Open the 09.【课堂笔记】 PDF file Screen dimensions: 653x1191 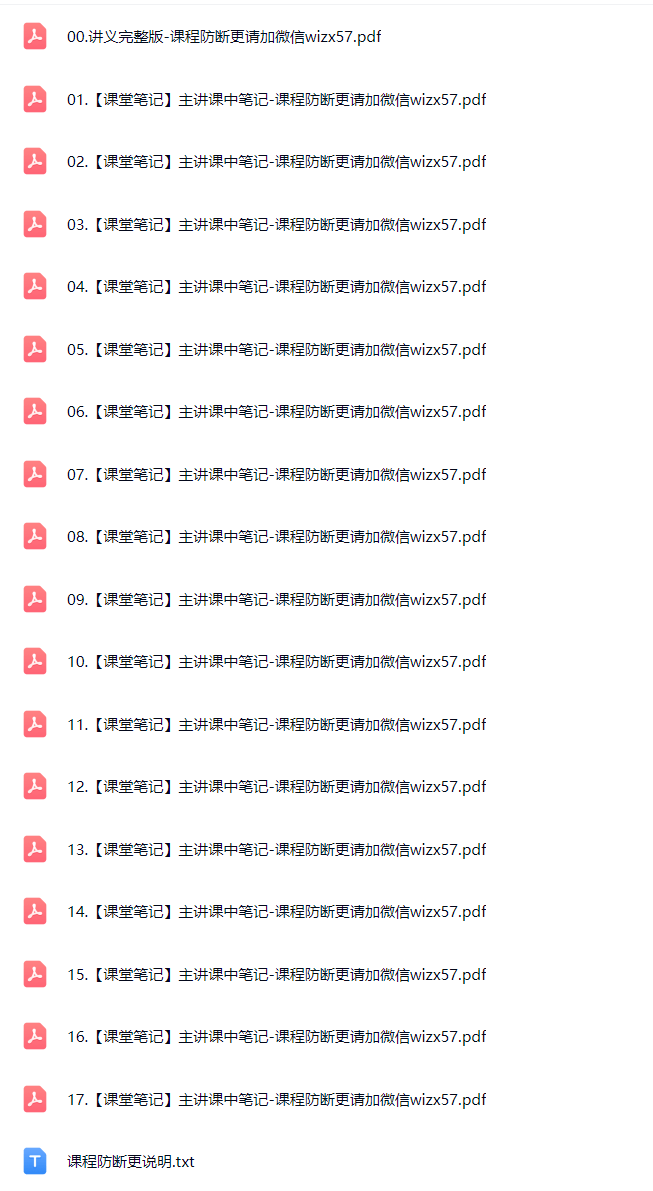click(276, 600)
